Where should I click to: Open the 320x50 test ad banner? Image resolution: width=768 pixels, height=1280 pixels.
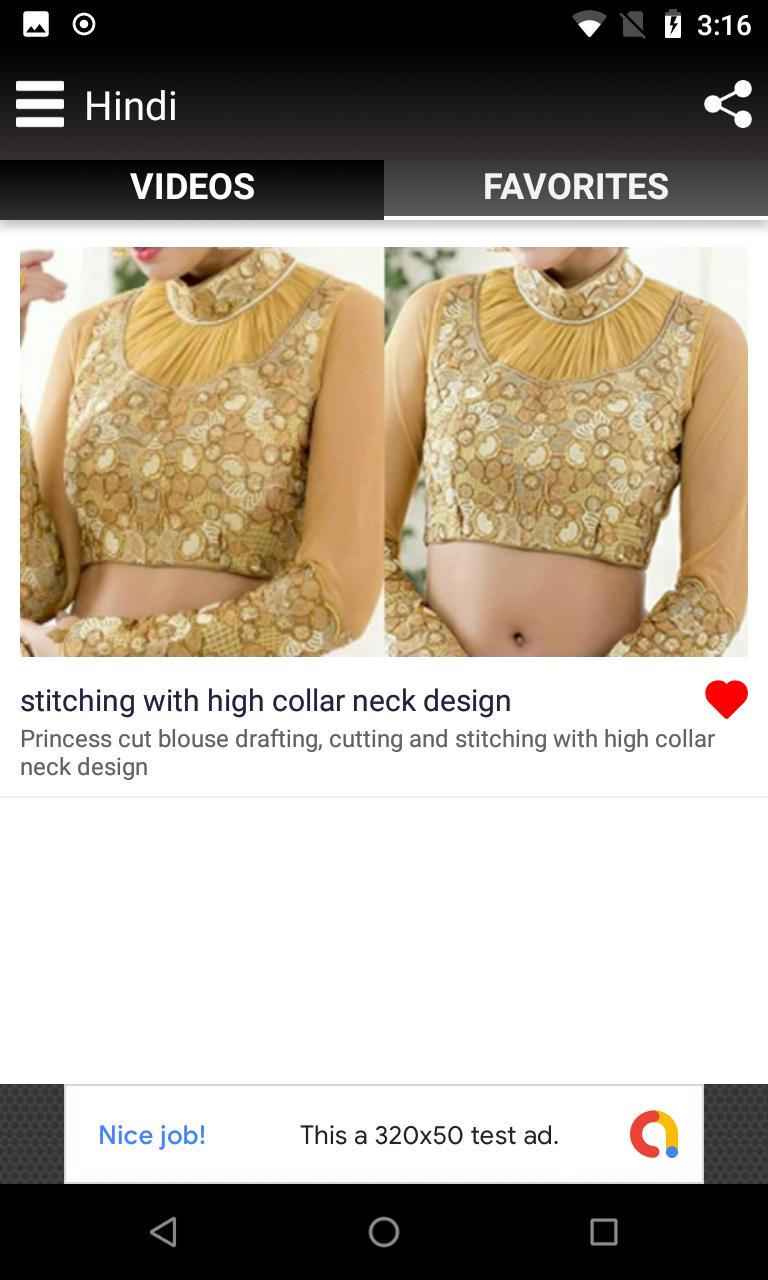[384, 1135]
